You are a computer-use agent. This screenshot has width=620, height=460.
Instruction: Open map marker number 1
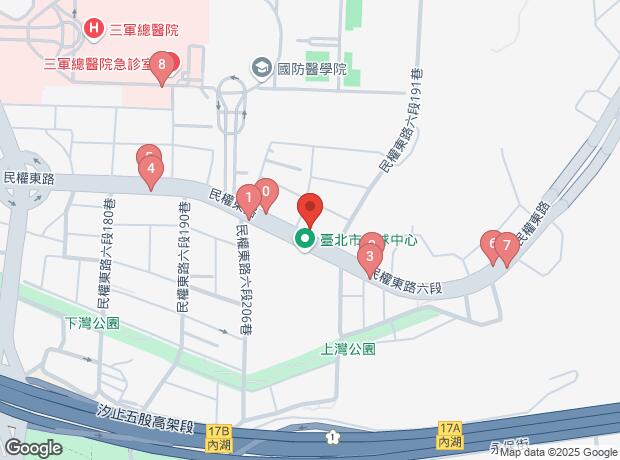[x=249, y=198]
